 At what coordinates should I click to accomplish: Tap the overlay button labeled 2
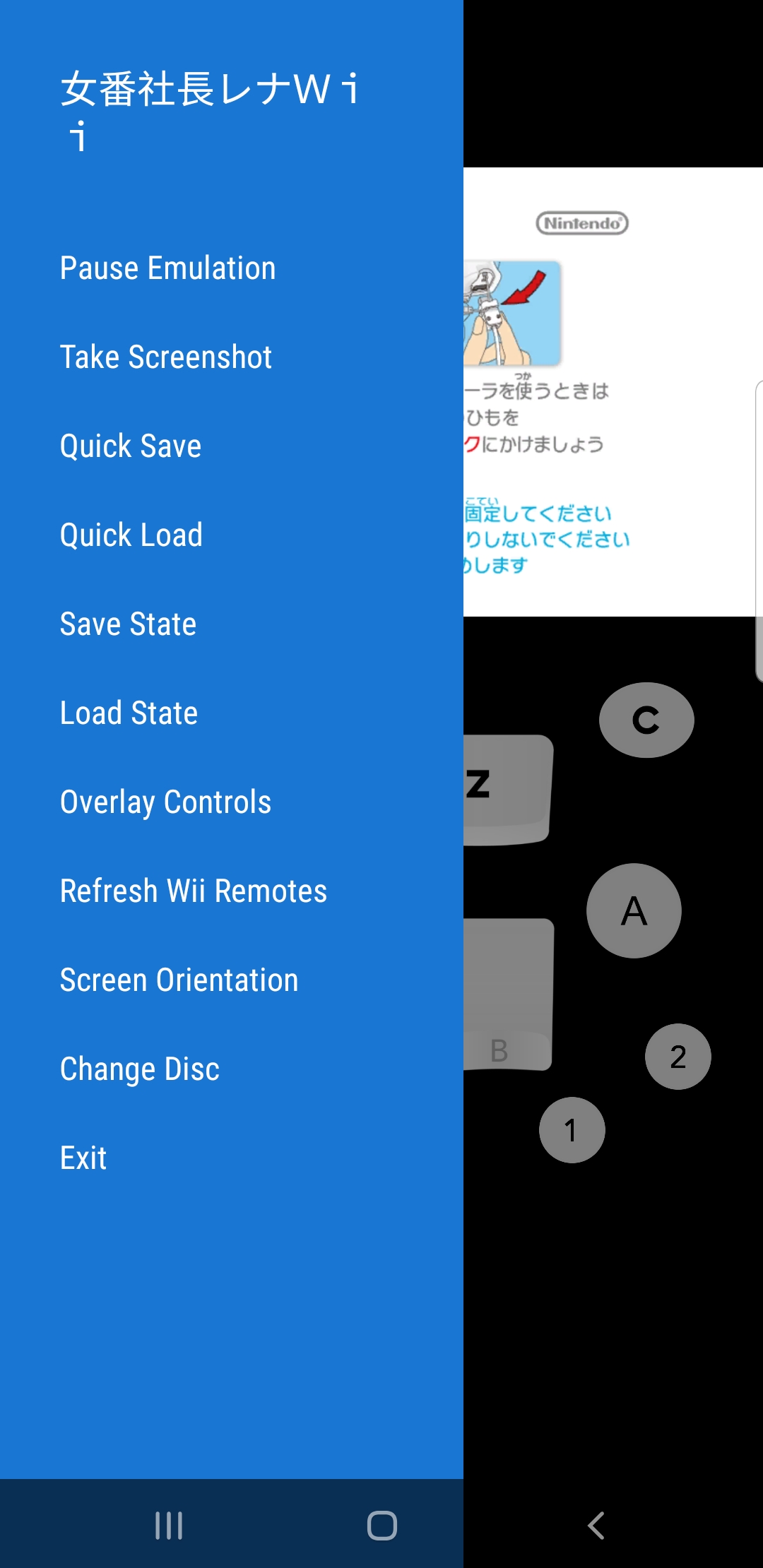tap(678, 1057)
